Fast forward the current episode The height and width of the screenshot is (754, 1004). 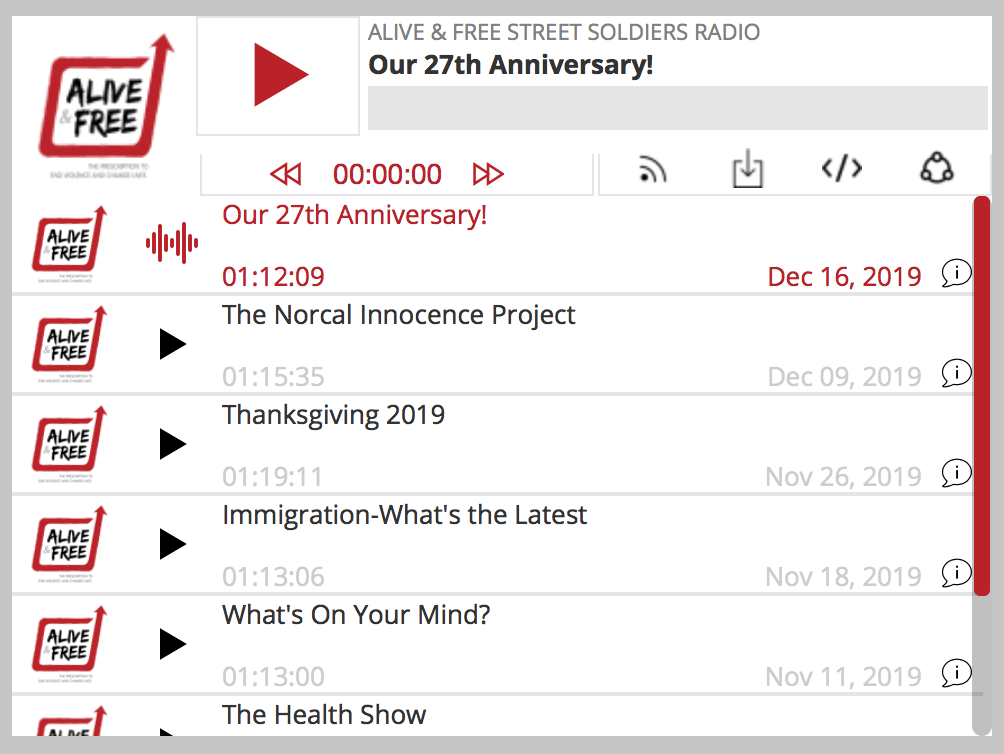coord(488,174)
